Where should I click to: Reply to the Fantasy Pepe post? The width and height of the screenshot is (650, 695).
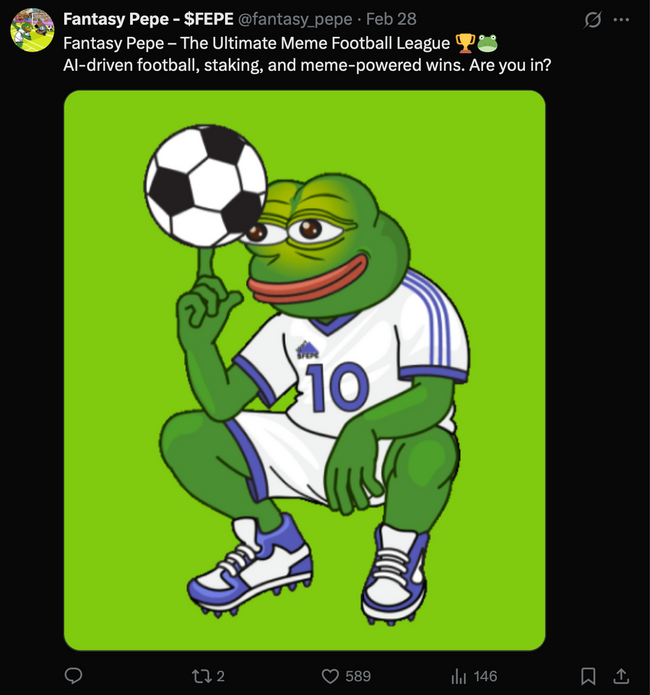pyautogui.click(x=73, y=676)
